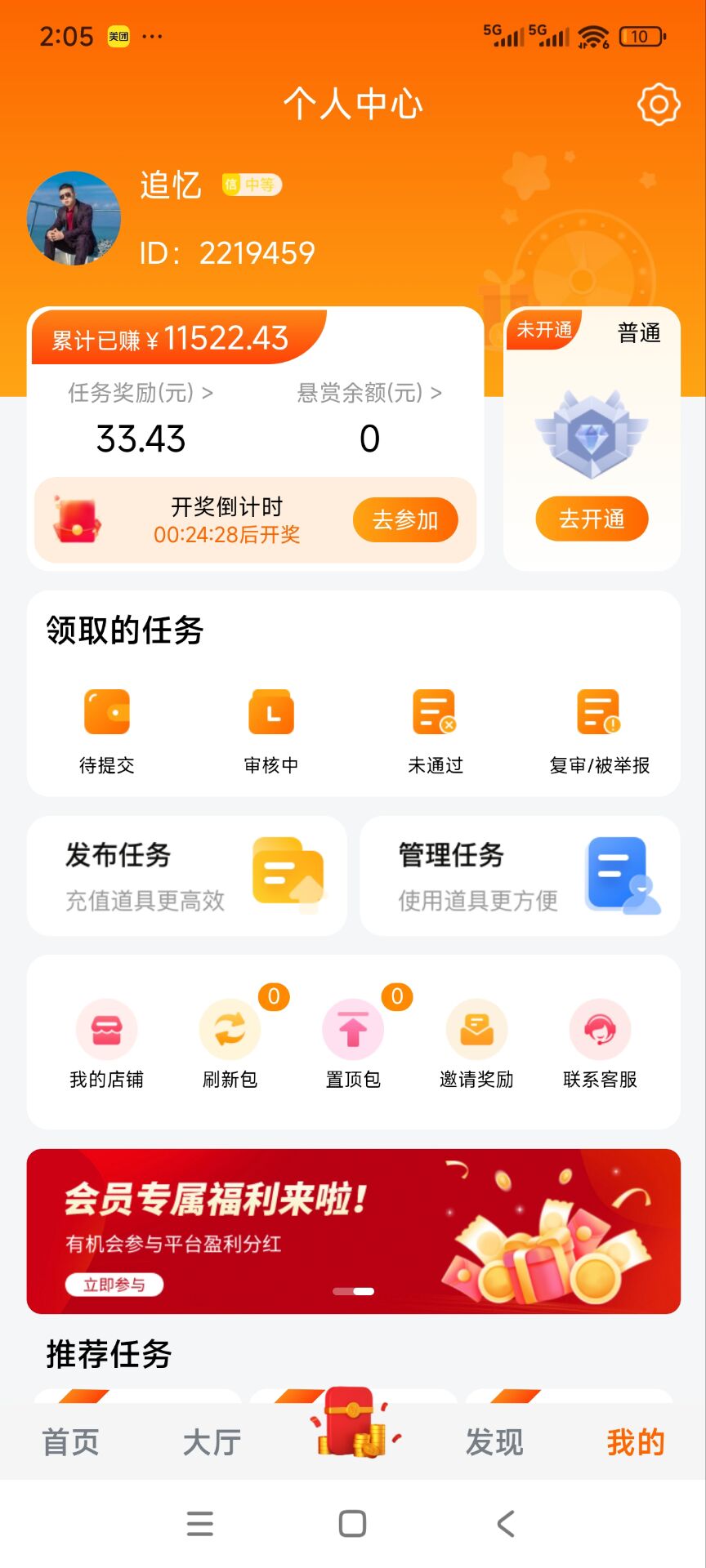This screenshot has height=1568, width=706.
Task: Tap the red envelope center nav icon
Action: 353,1429
